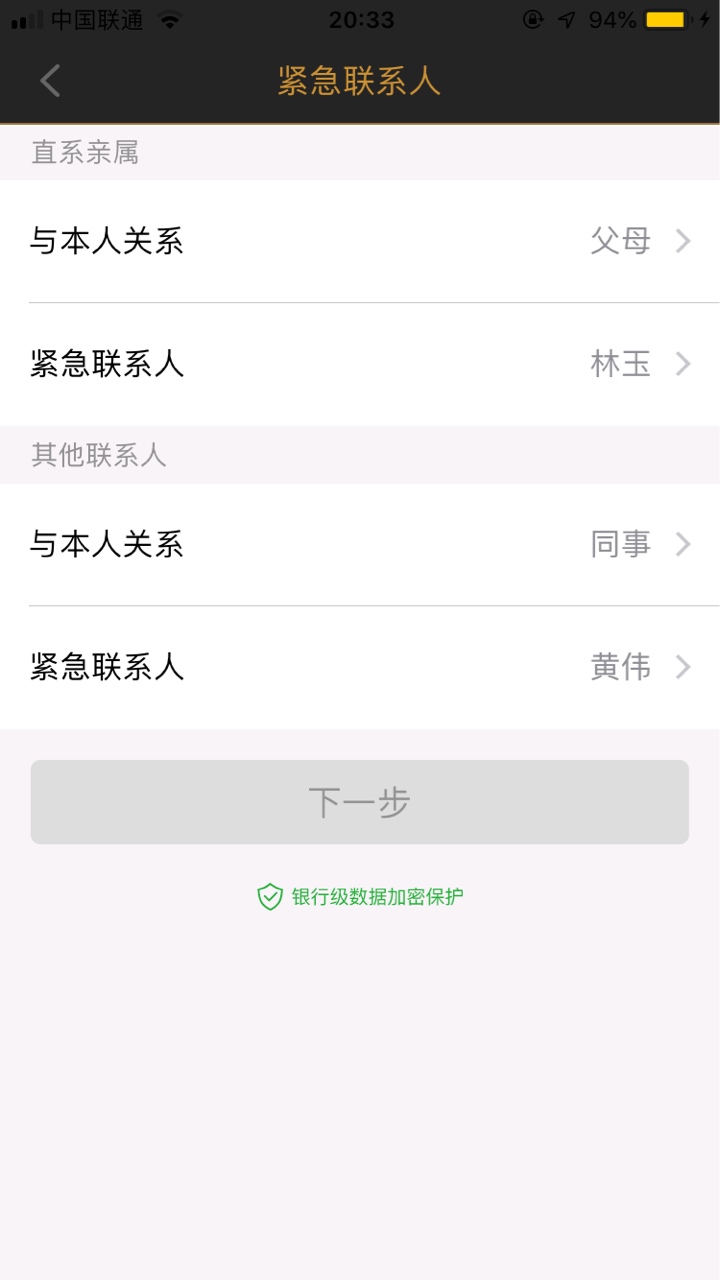Tap the 下一步 button
This screenshot has width=720, height=1280.
coord(360,802)
